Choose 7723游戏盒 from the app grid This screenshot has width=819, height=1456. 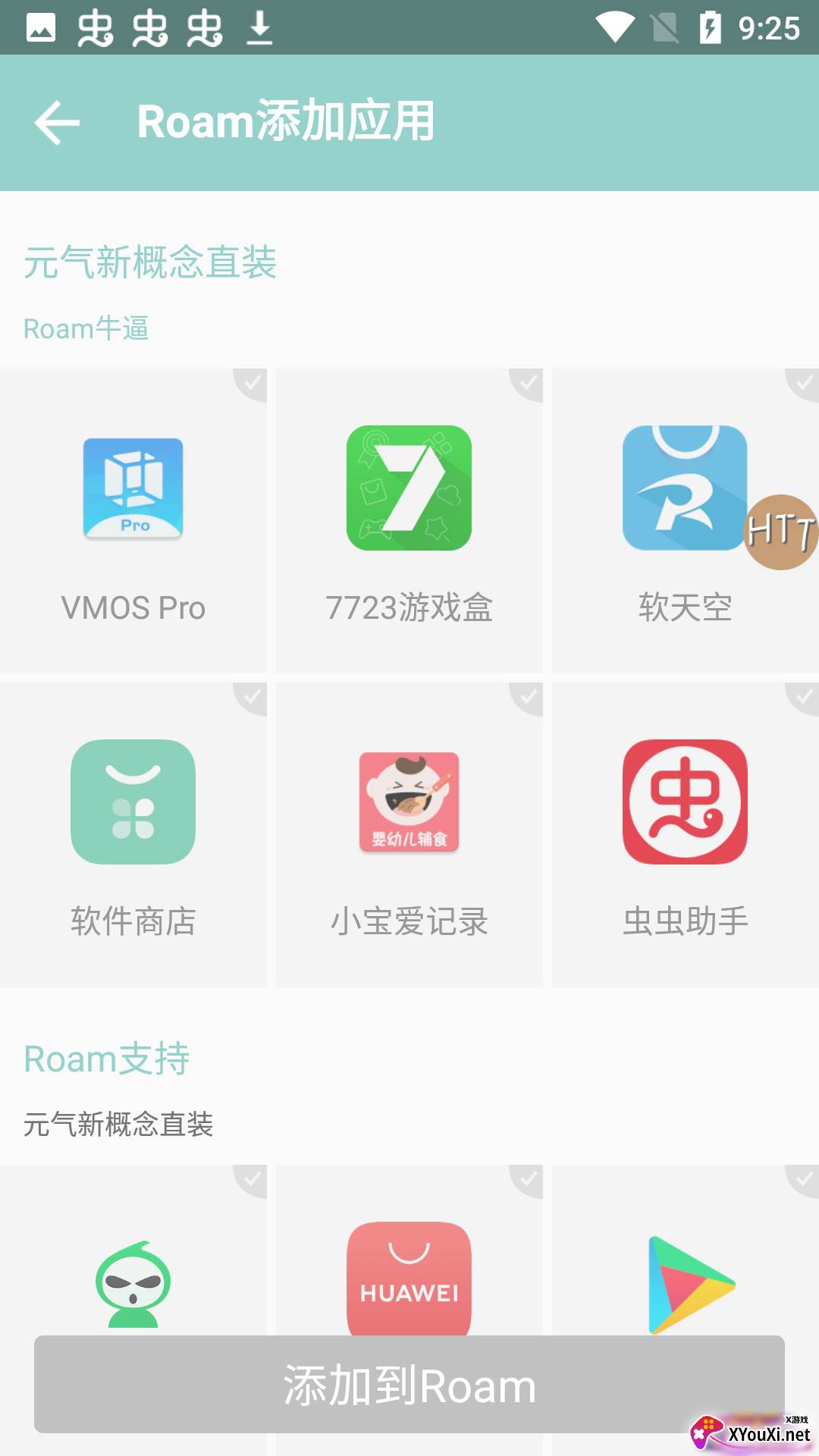[409, 520]
